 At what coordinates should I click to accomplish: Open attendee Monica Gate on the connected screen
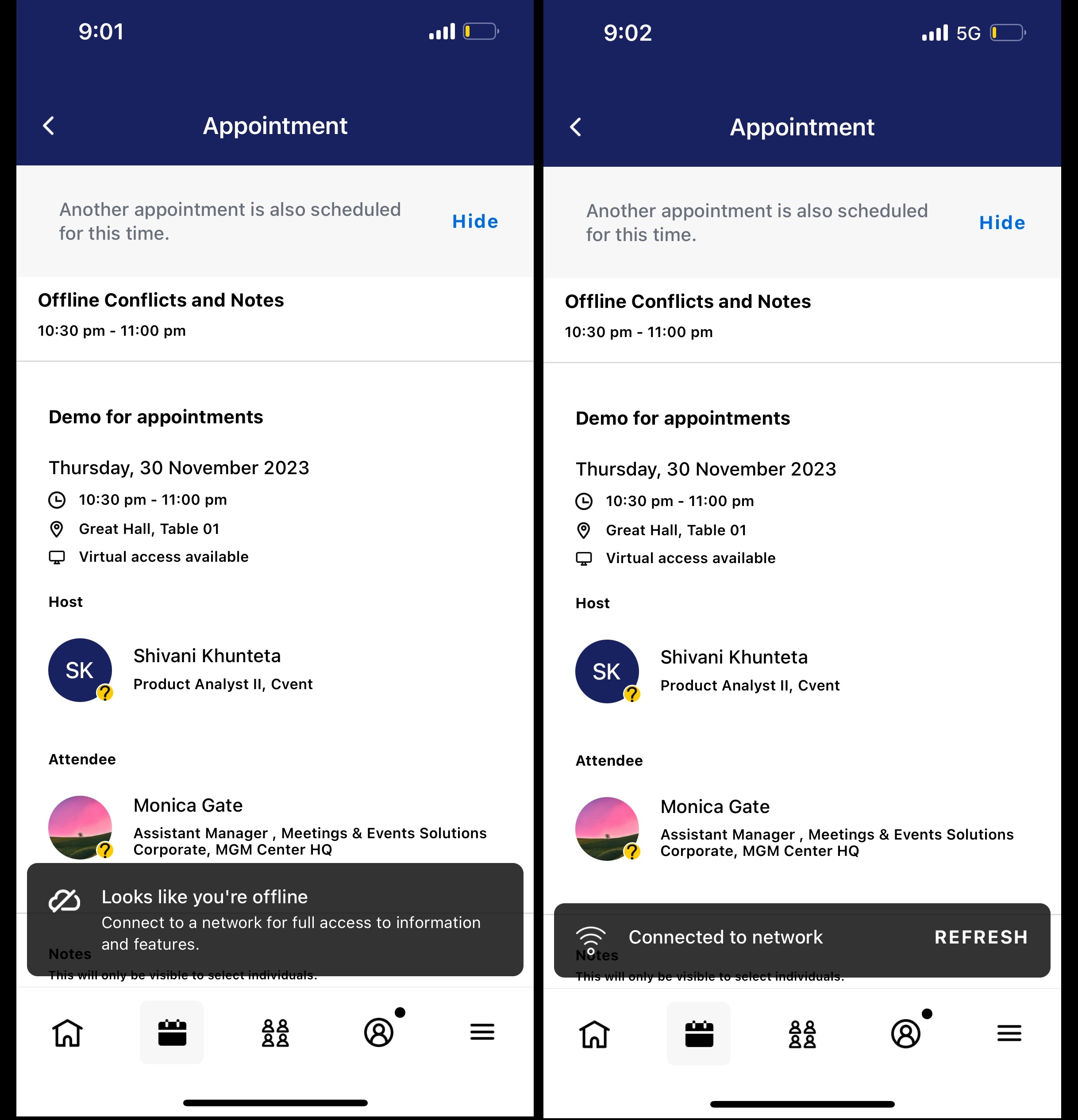click(715, 828)
